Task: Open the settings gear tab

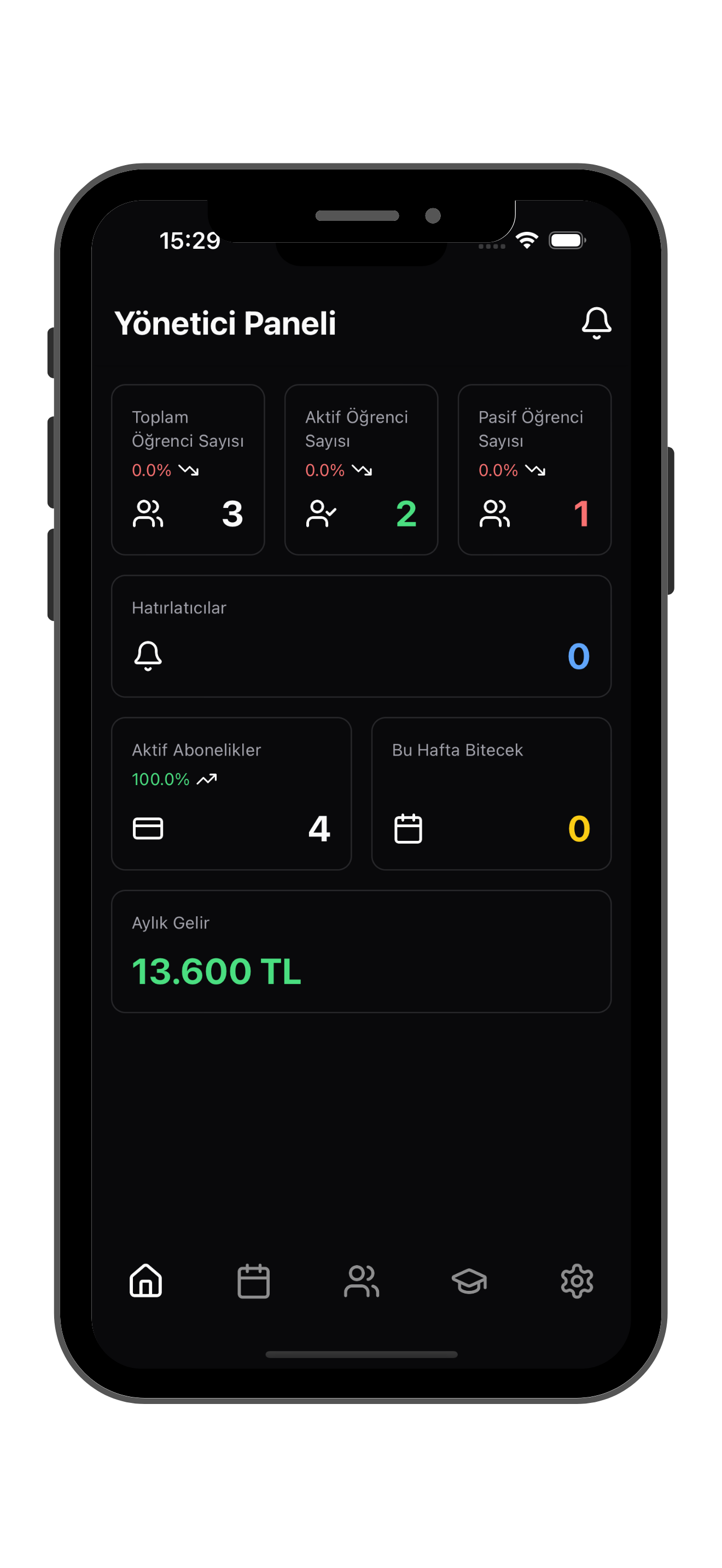Action: (x=577, y=1280)
